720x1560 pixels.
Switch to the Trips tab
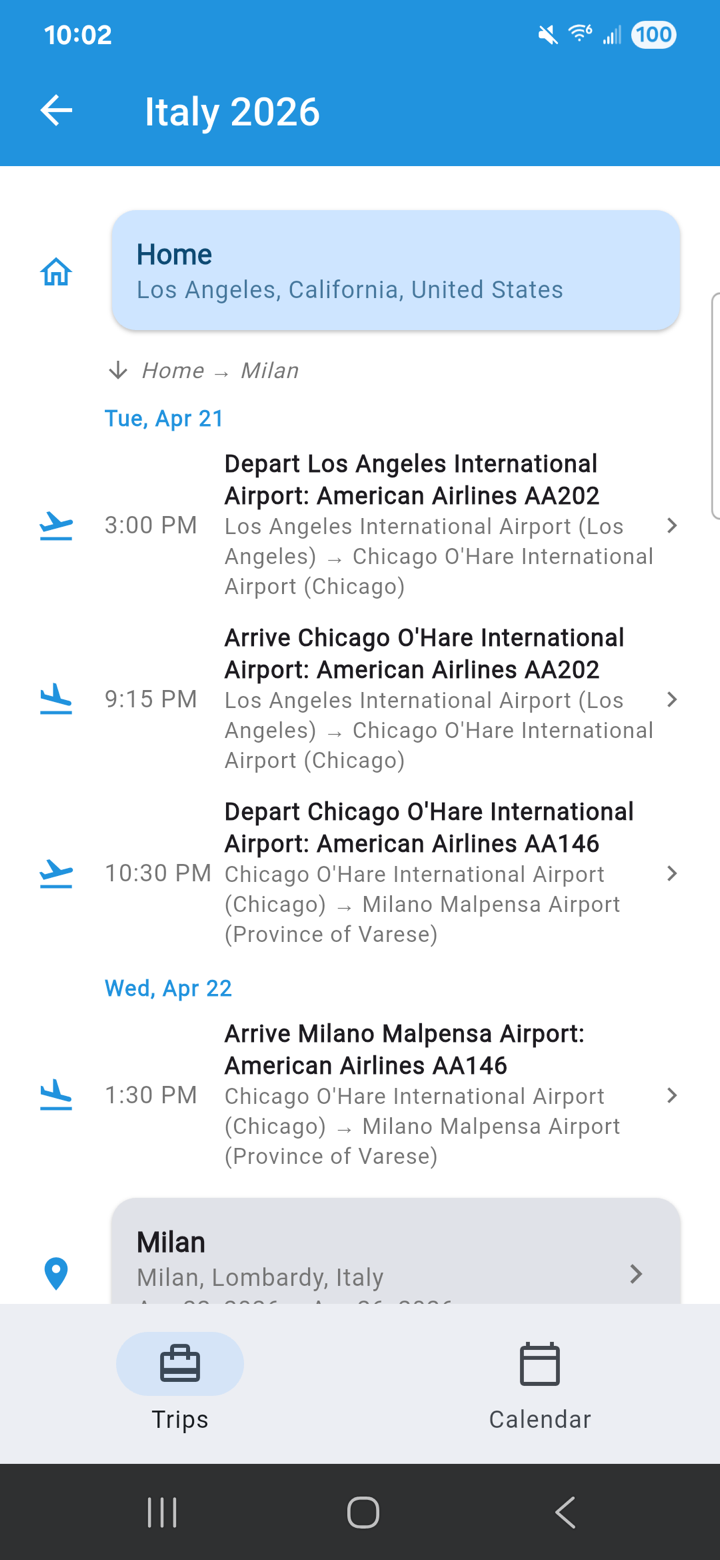(x=179, y=1384)
